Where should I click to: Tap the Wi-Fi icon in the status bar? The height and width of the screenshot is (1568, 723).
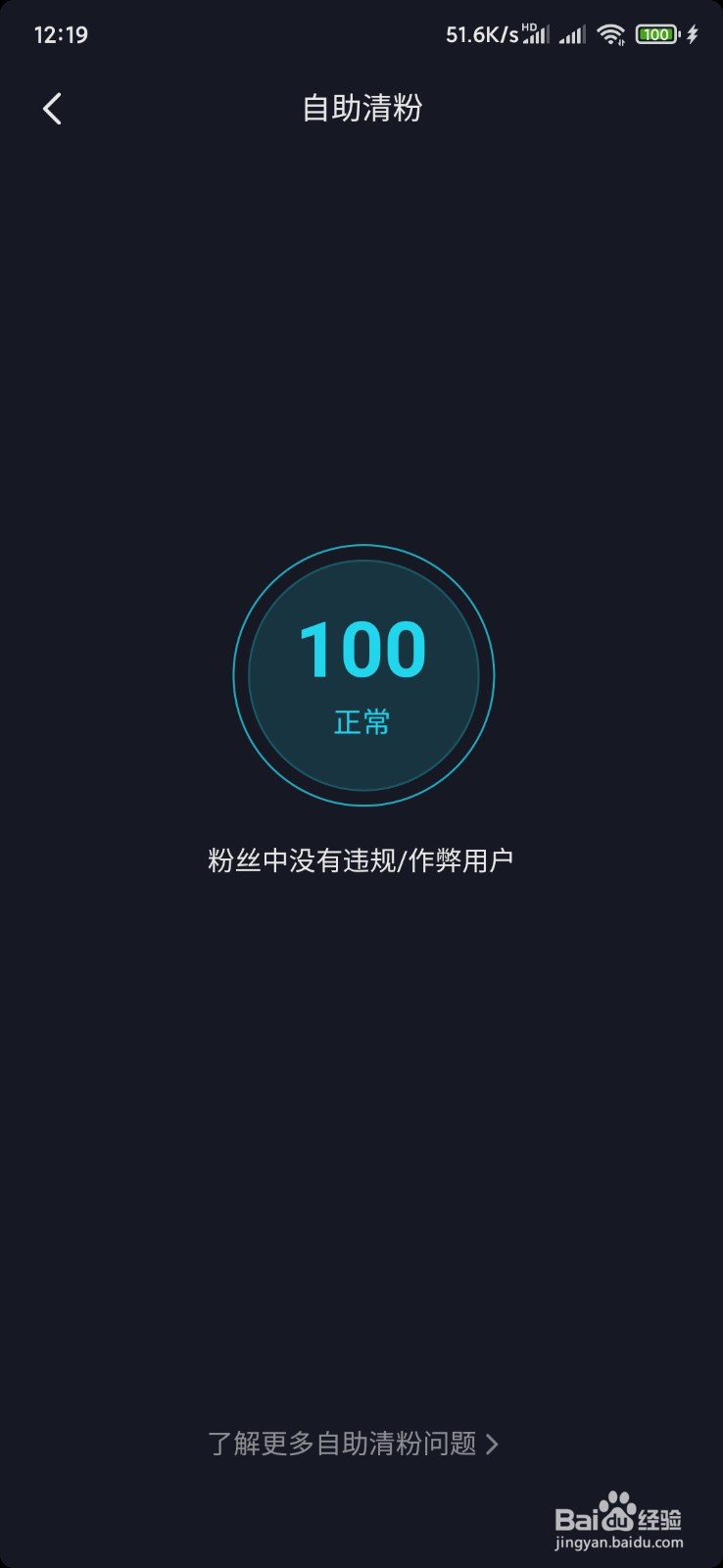(611, 33)
